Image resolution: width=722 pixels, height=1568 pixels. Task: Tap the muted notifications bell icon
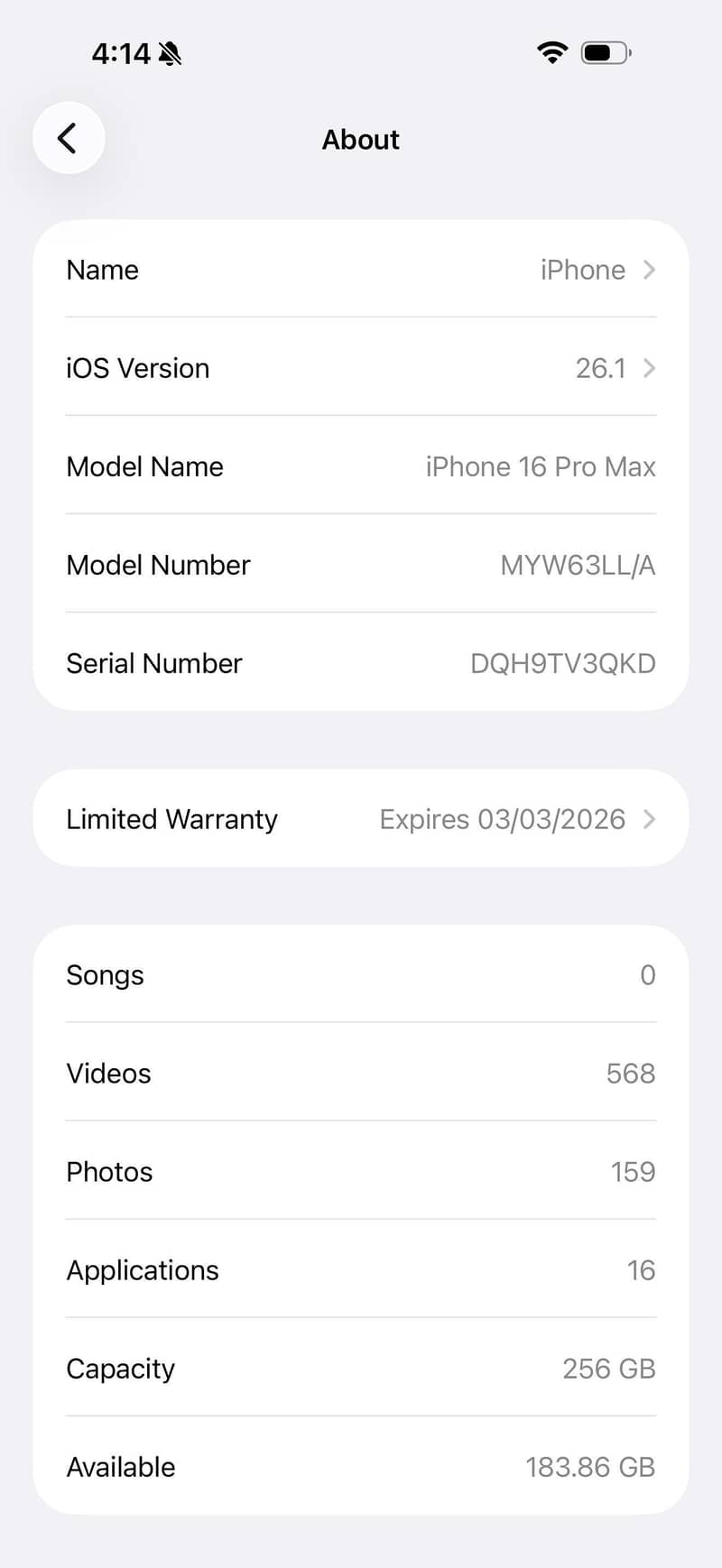171,52
